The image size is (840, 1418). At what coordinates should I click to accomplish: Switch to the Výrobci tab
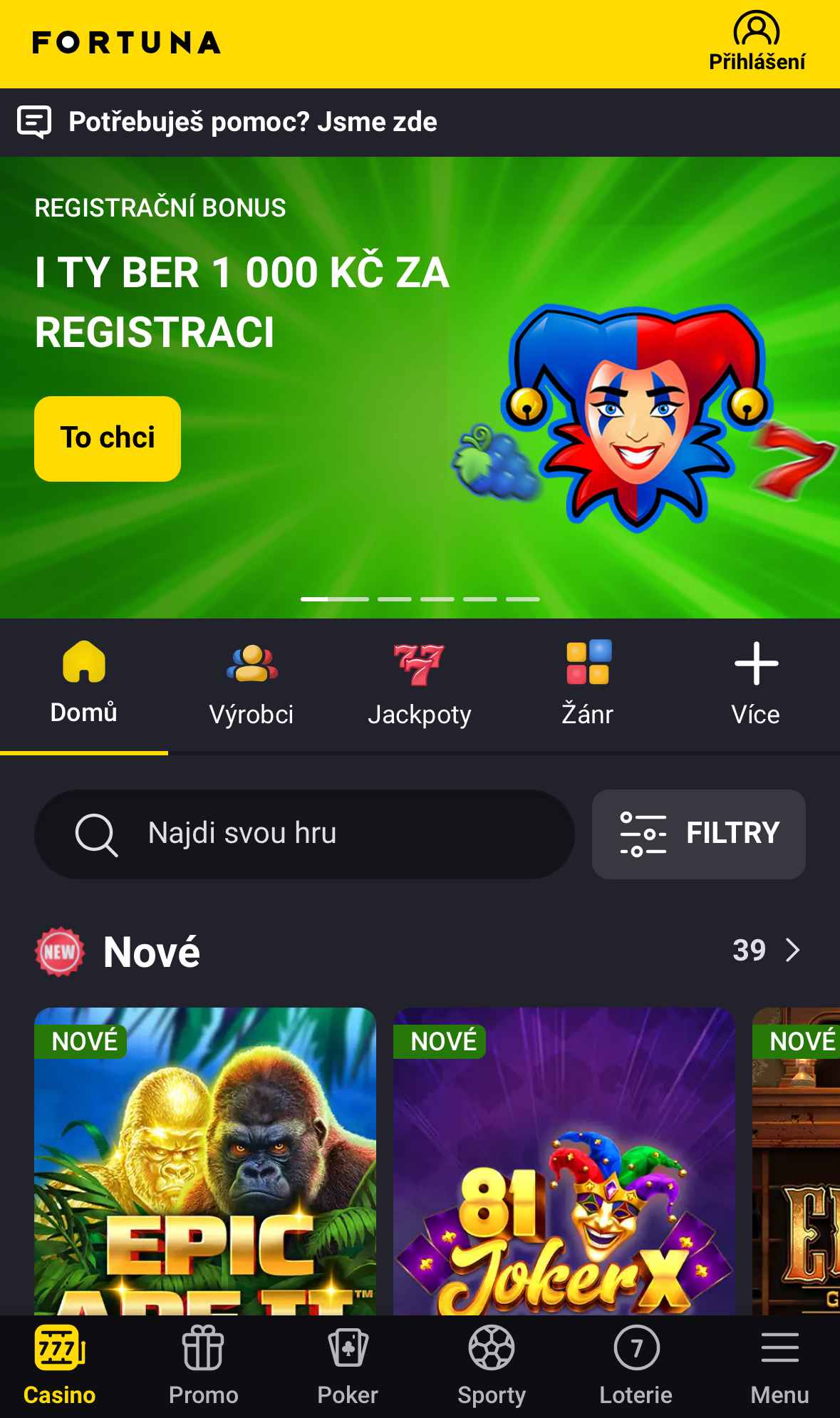pyautogui.click(x=252, y=685)
